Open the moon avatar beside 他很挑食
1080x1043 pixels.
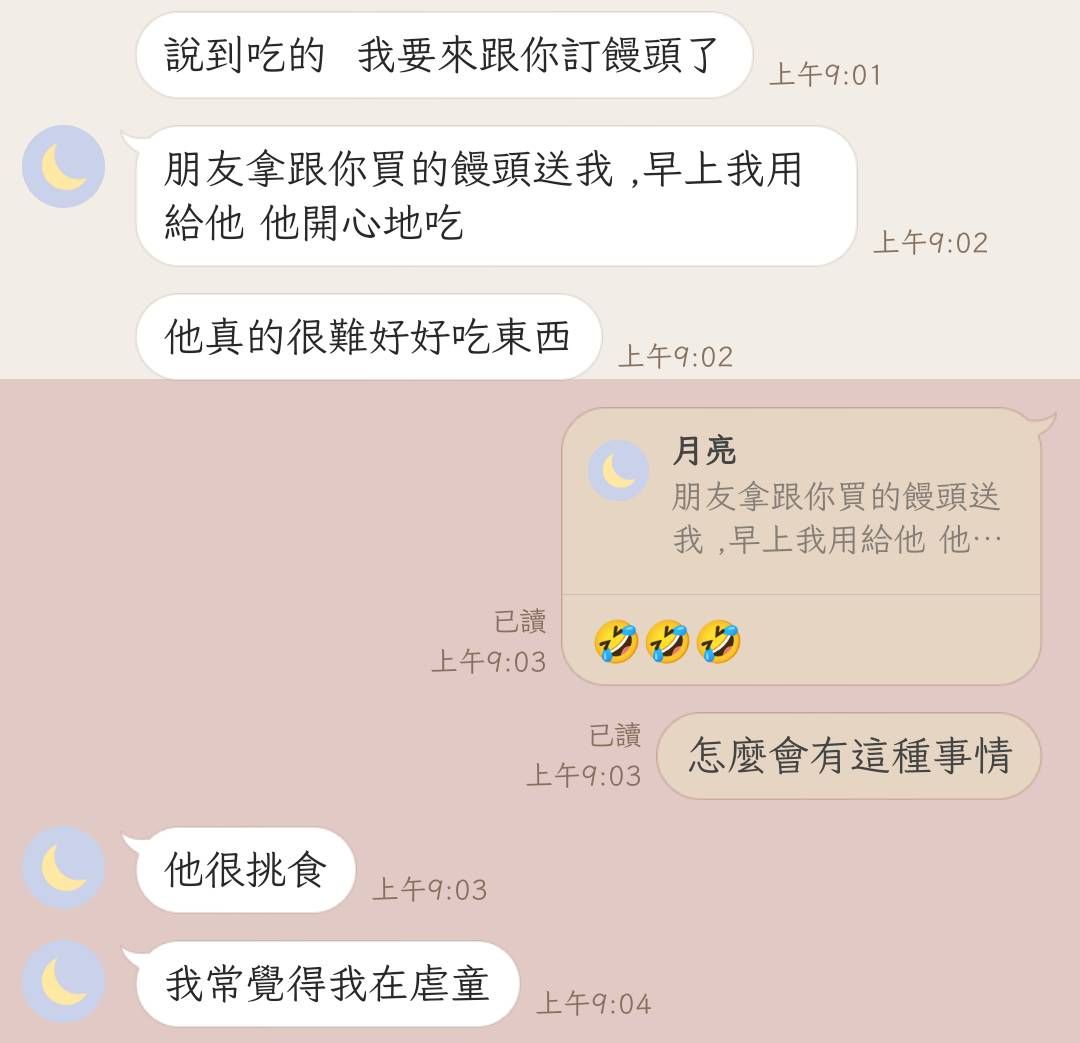pyautogui.click(x=63, y=867)
